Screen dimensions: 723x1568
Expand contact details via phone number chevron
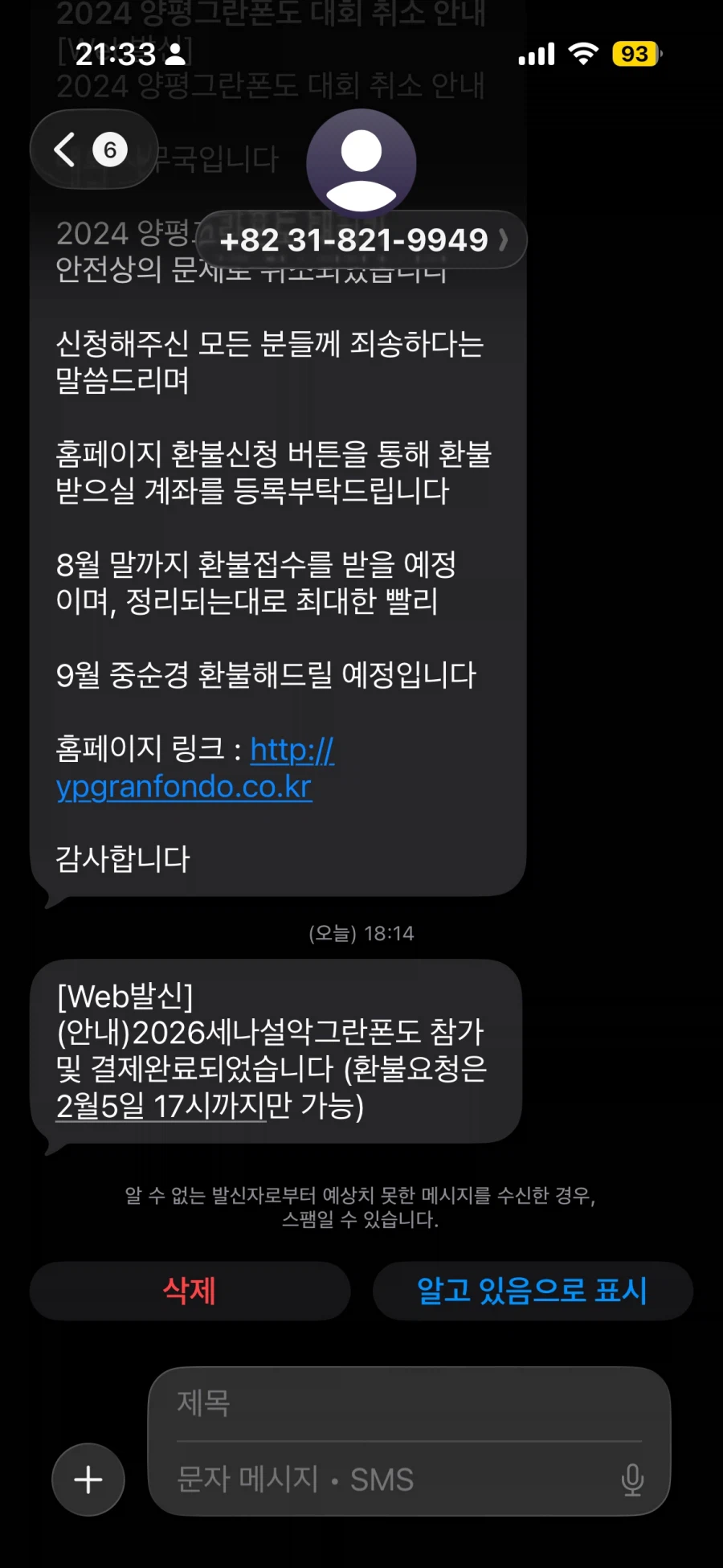(504, 240)
